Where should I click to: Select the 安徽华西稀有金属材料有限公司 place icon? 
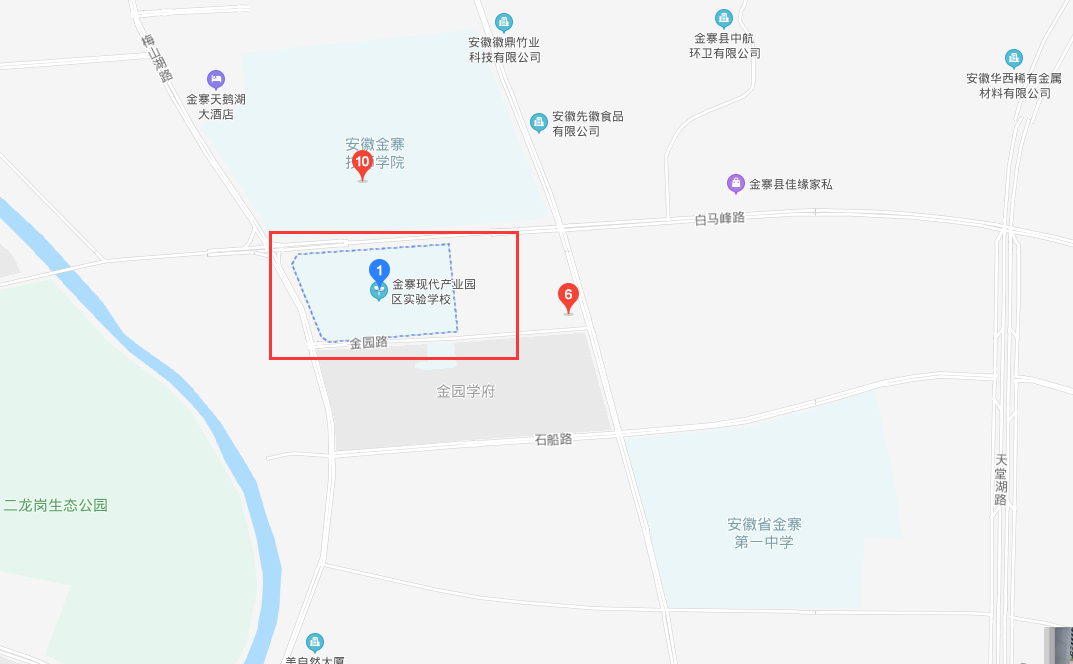click(x=1014, y=58)
